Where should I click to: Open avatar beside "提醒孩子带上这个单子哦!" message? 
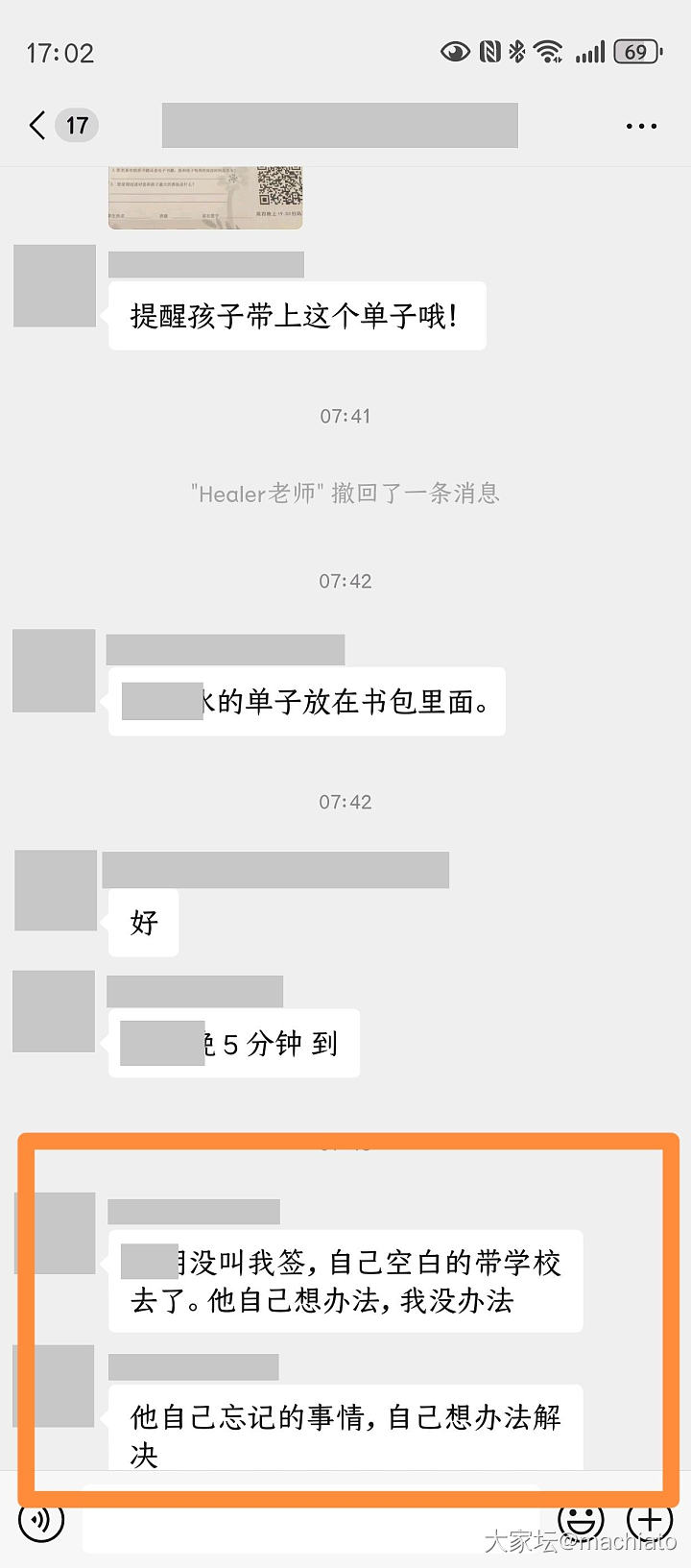pyautogui.click(x=55, y=286)
